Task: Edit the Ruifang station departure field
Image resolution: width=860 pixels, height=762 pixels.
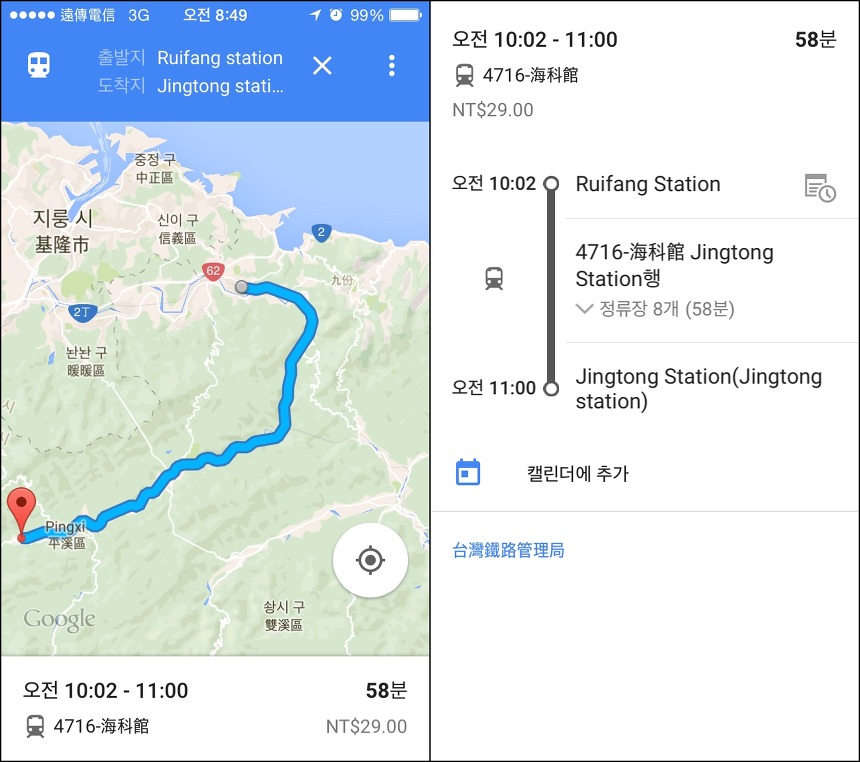Action: pyautogui.click(x=219, y=58)
